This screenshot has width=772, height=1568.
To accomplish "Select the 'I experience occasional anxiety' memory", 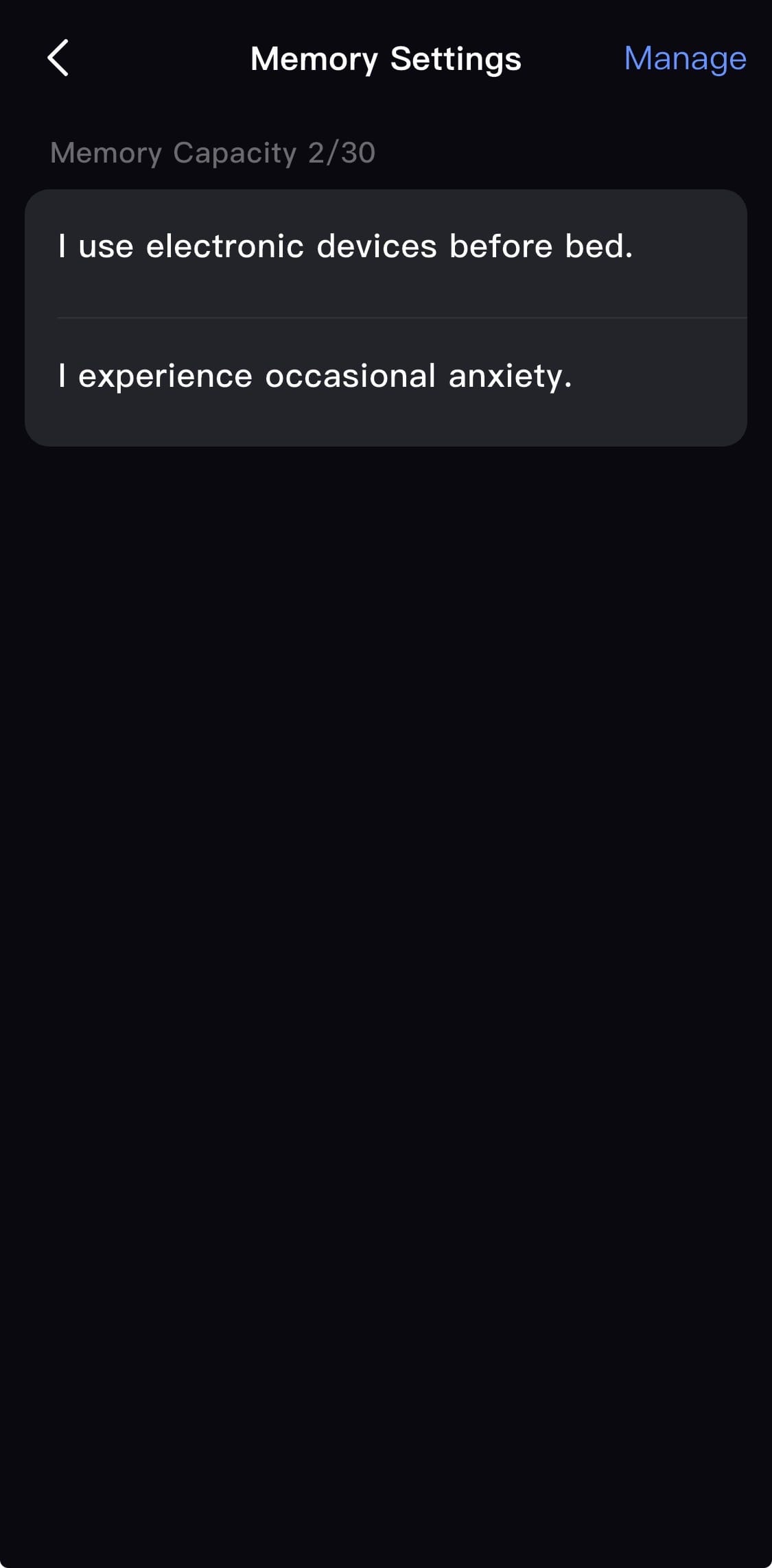I will (316, 376).
